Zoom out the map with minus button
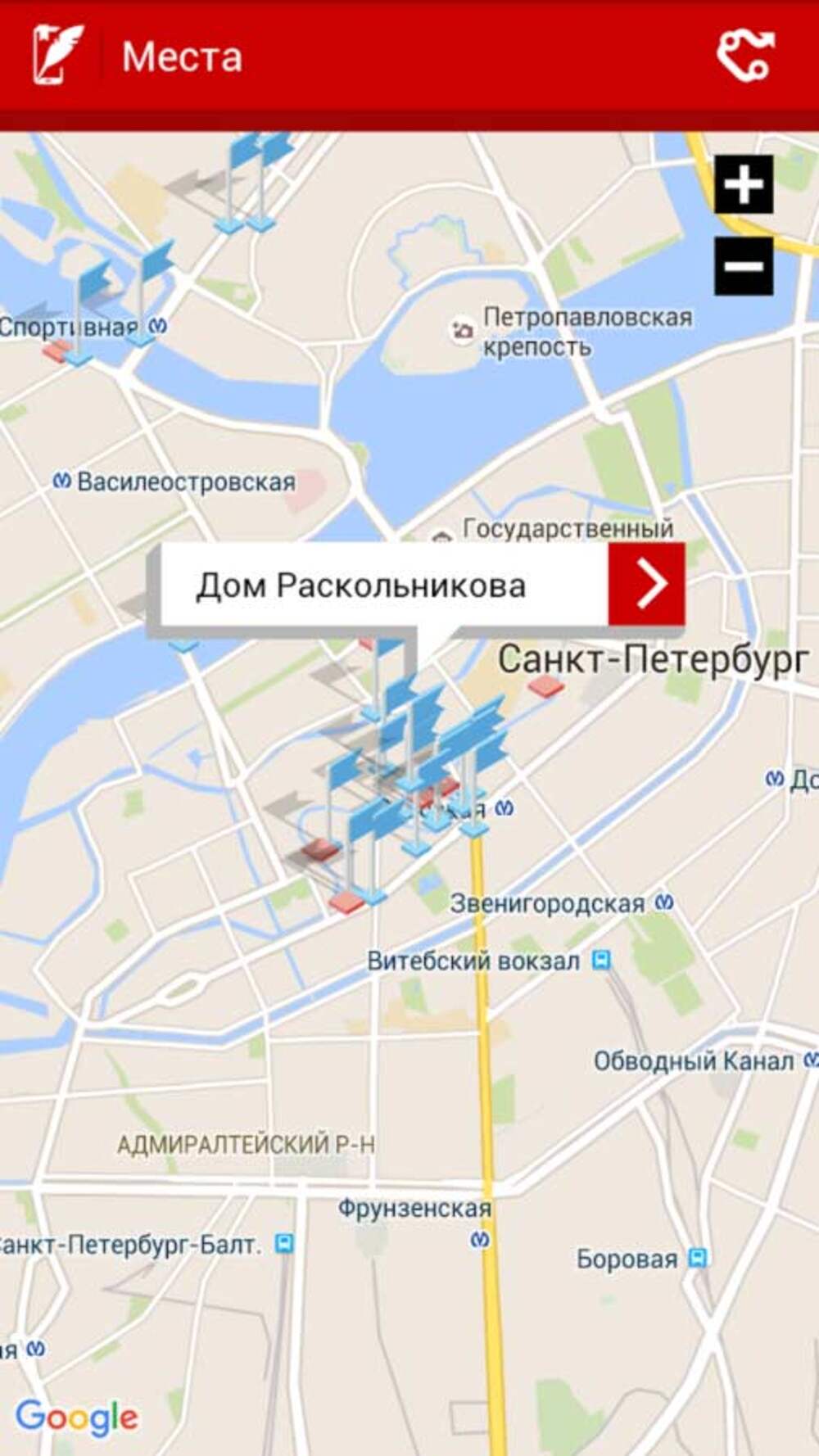 [744, 266]
